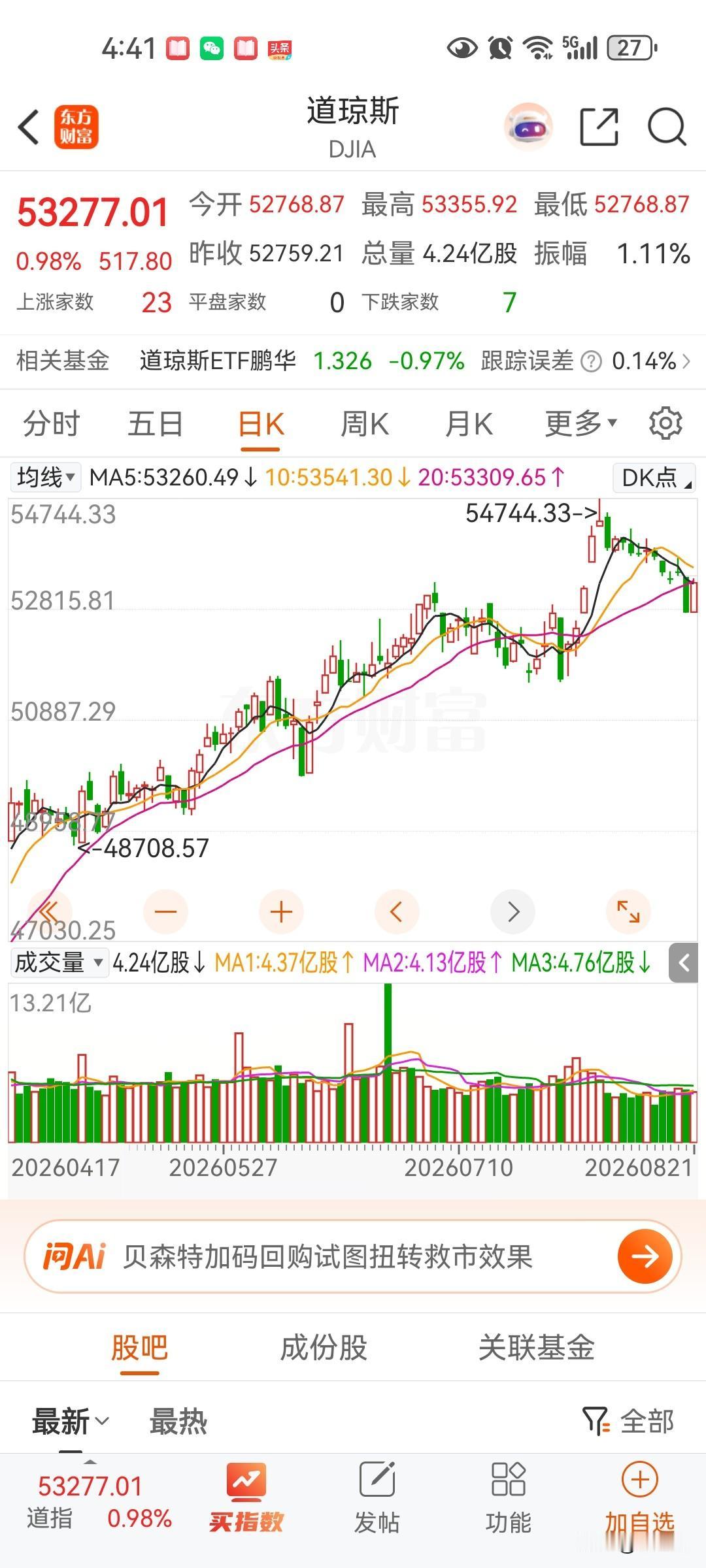This screenshot has height=1568, width=706.
Task: Expand the 更多 chart options dropdown
Action: tap(581, 424)
